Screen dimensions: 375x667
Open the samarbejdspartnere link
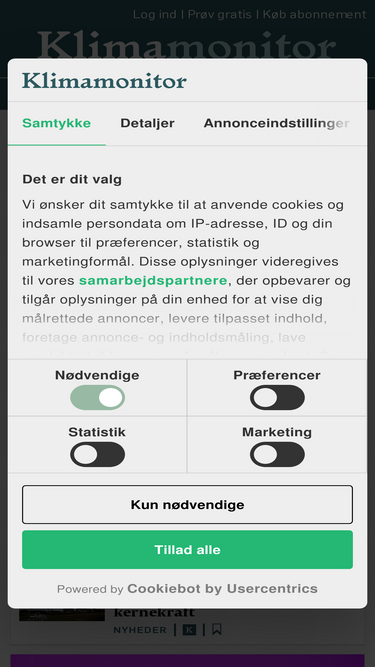pos(153,281)
